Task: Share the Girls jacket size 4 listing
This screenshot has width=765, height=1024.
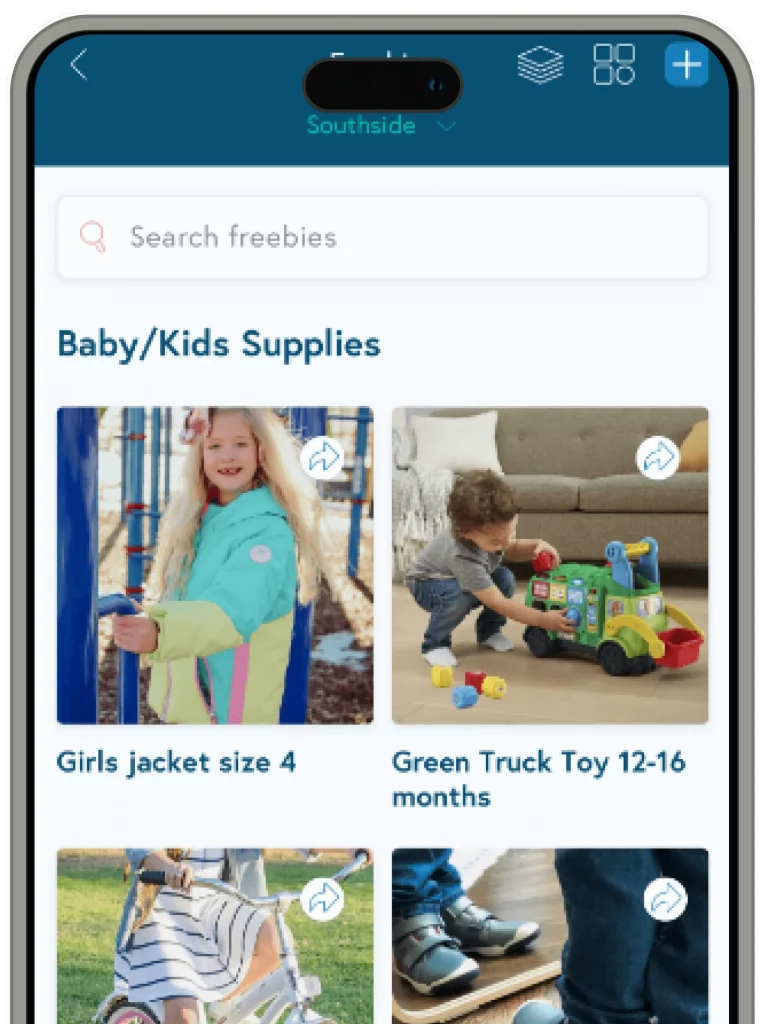Action: point(322,458)
